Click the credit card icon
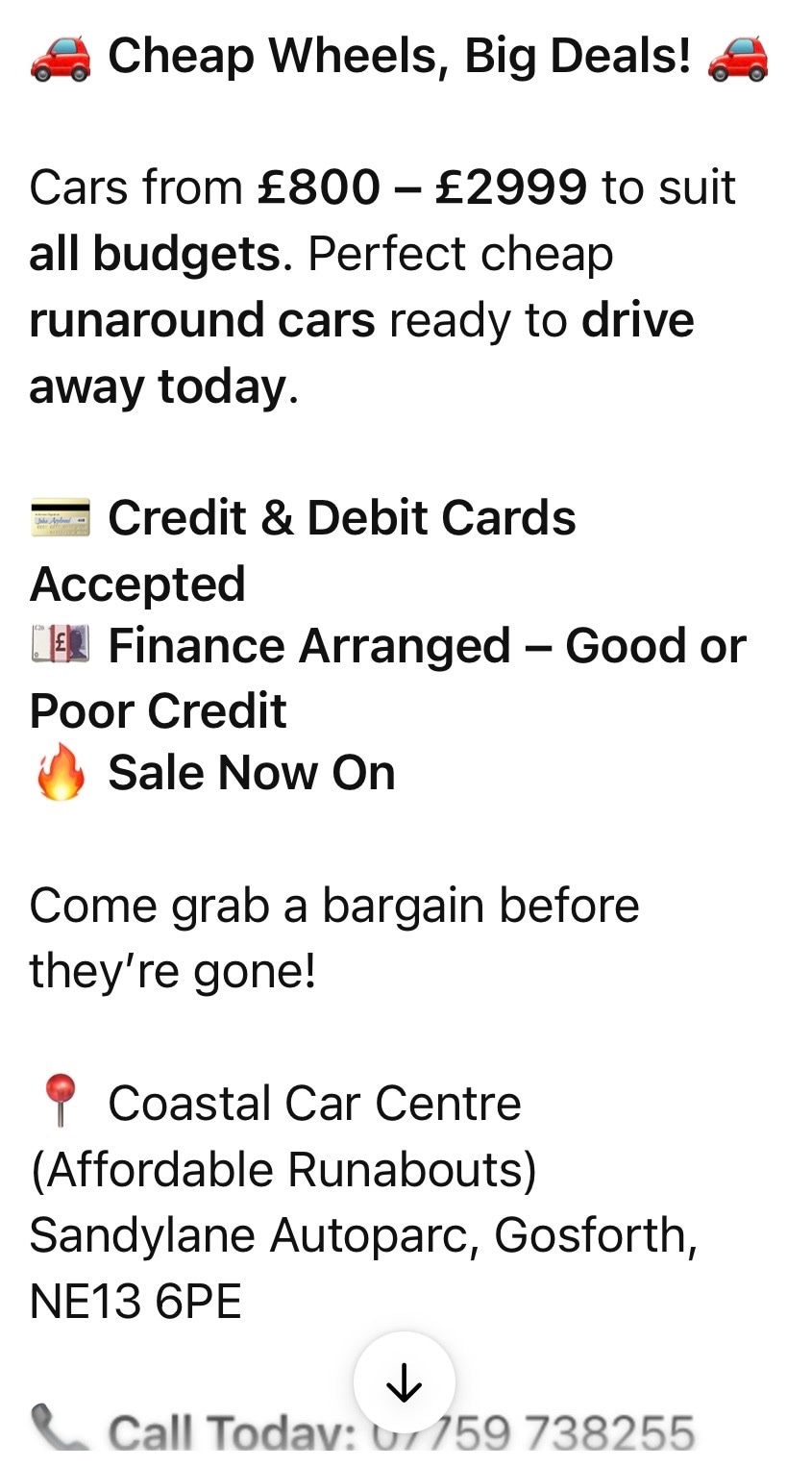Viewport: 812px width, 1467px height. [60, 517]
